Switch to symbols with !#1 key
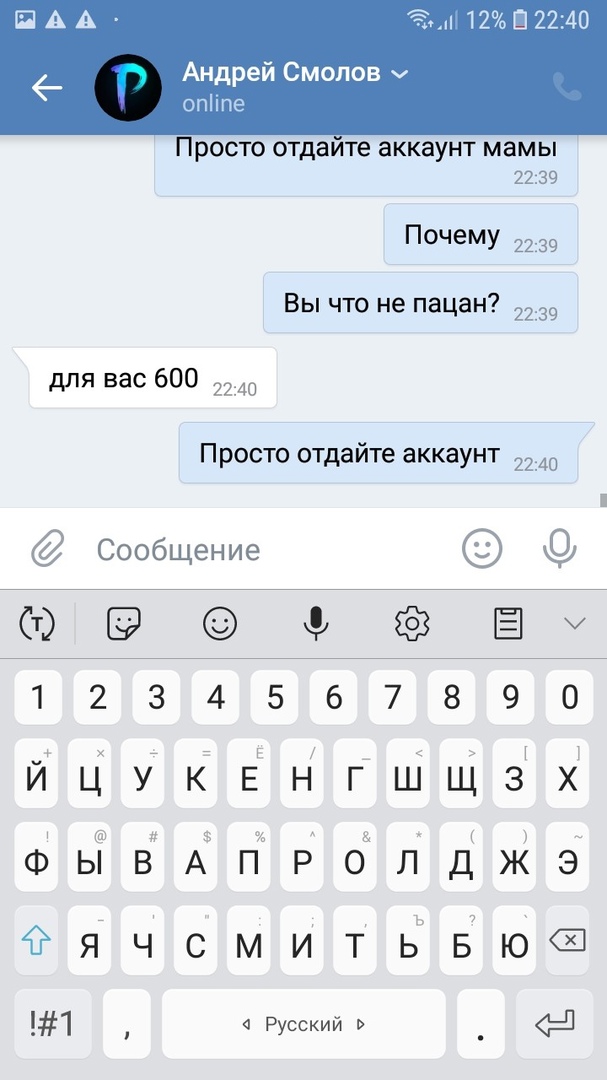Screen dimensions: 607x1080 pyautogui.click(x=52, y=1024)
